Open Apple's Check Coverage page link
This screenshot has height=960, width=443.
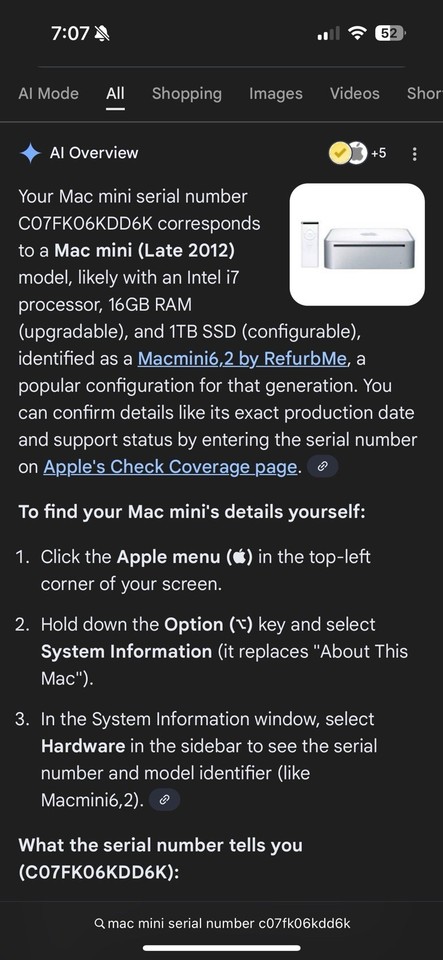click(x=170, y=467)
